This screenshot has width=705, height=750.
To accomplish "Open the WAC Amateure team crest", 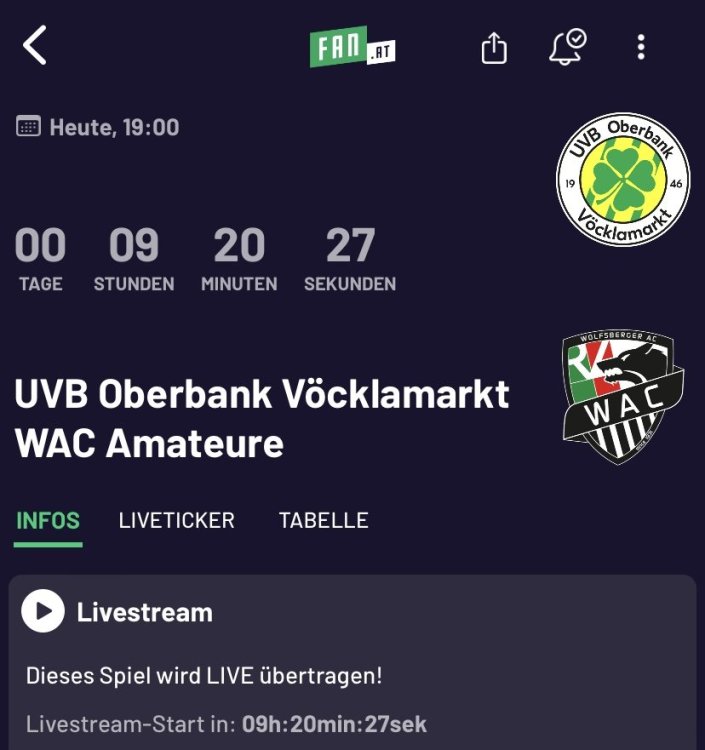I will (623, 397).
